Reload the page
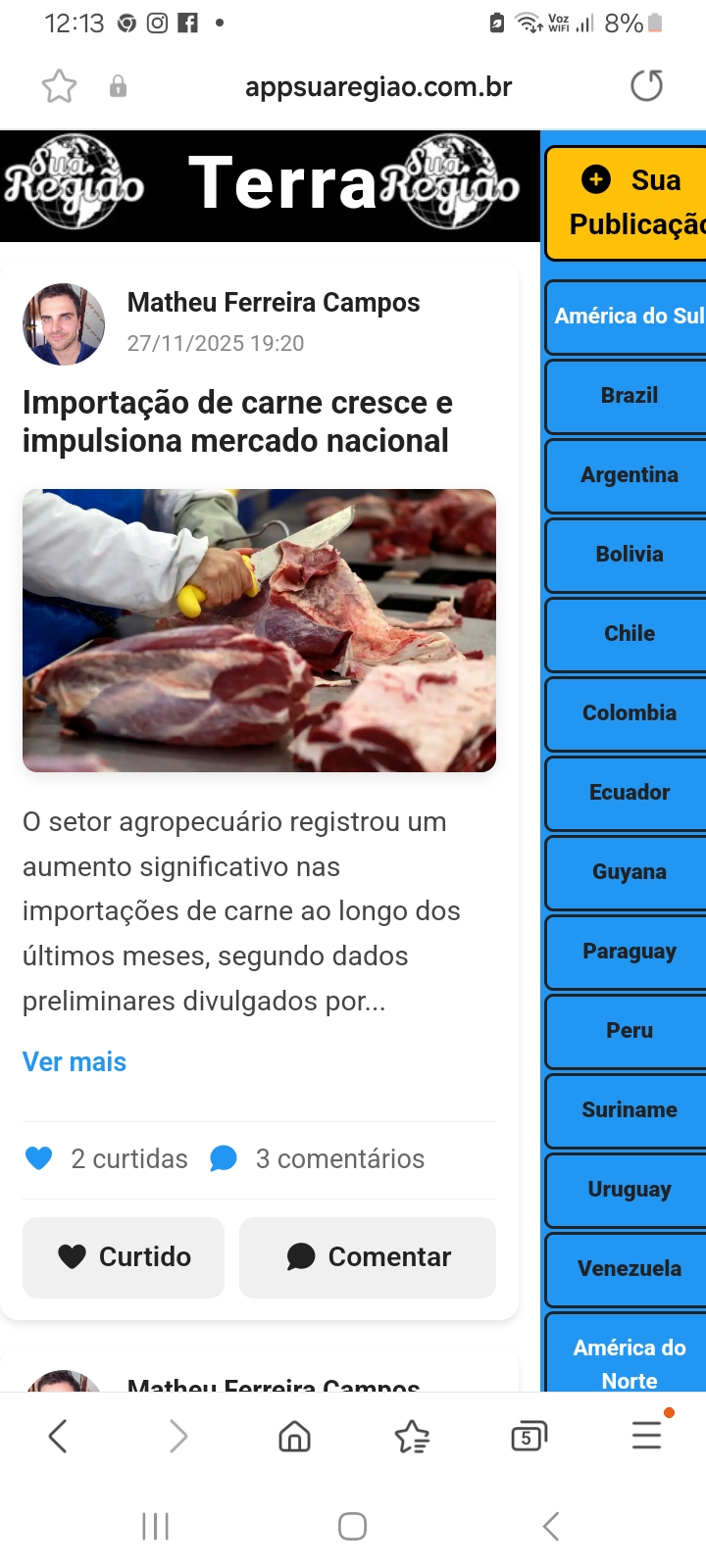 click(x=646, y=86)
